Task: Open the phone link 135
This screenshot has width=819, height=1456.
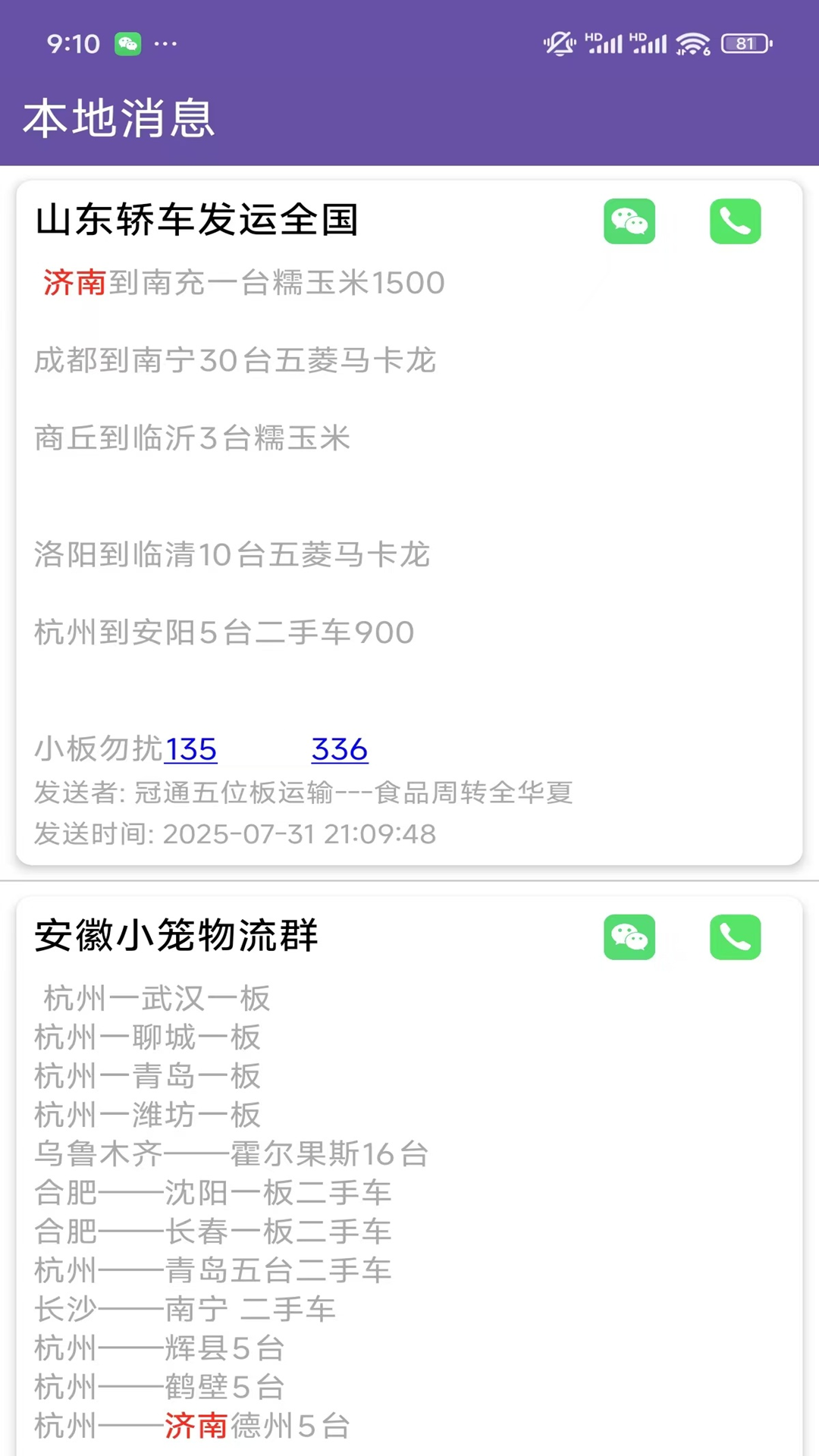Action: tap(190, 749)
